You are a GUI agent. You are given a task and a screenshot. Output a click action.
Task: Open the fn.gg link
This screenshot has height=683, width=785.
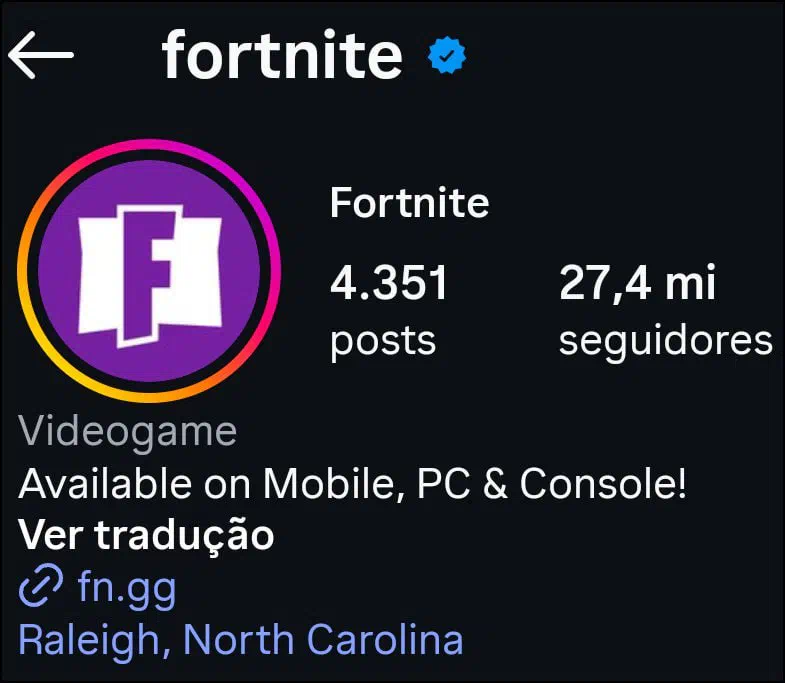point(126,588)
